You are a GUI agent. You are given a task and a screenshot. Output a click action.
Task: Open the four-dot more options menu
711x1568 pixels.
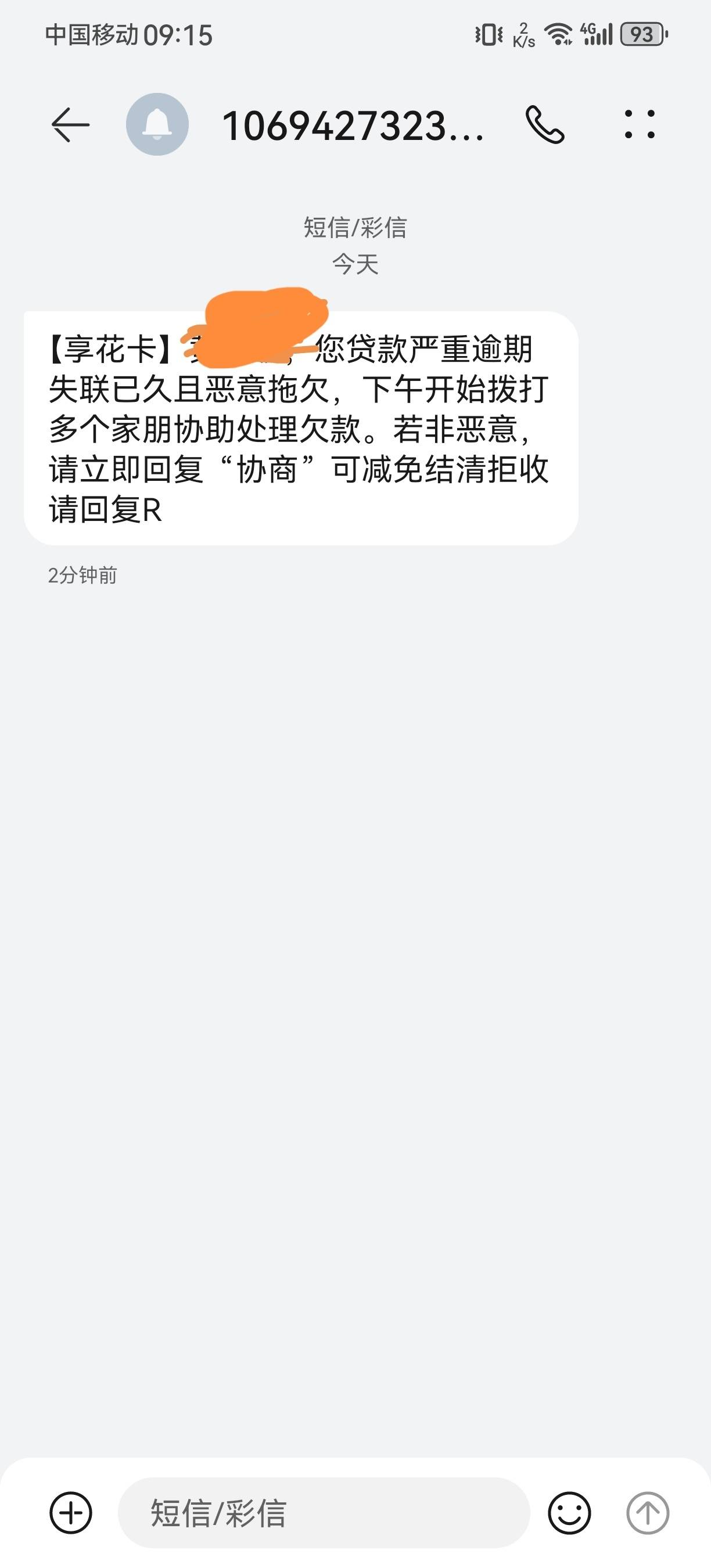tap(640, 125)
